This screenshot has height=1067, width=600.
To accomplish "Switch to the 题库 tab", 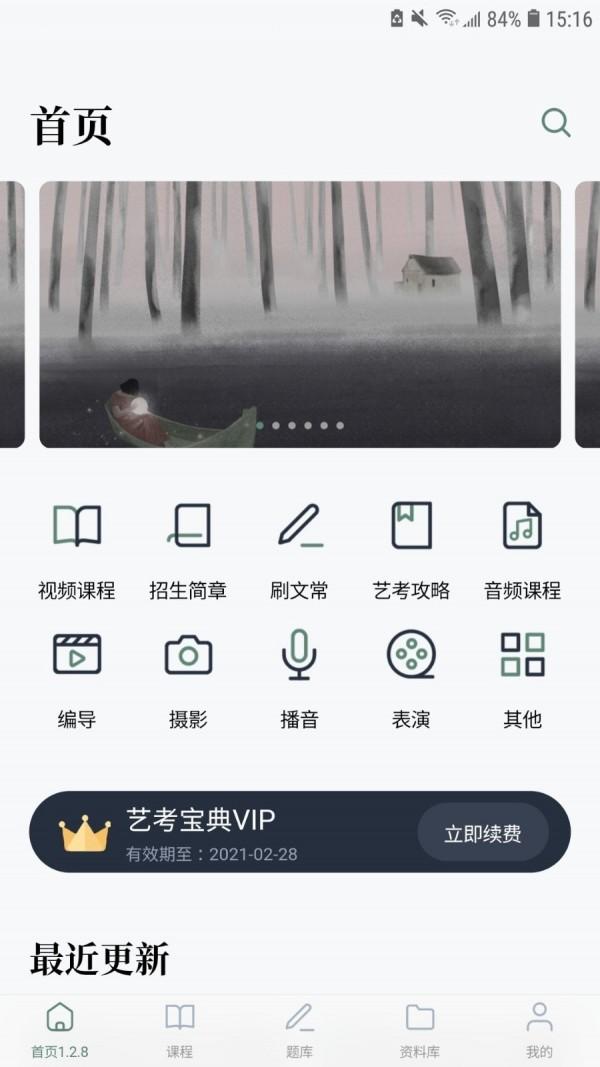I will (x=299, y=1031).
